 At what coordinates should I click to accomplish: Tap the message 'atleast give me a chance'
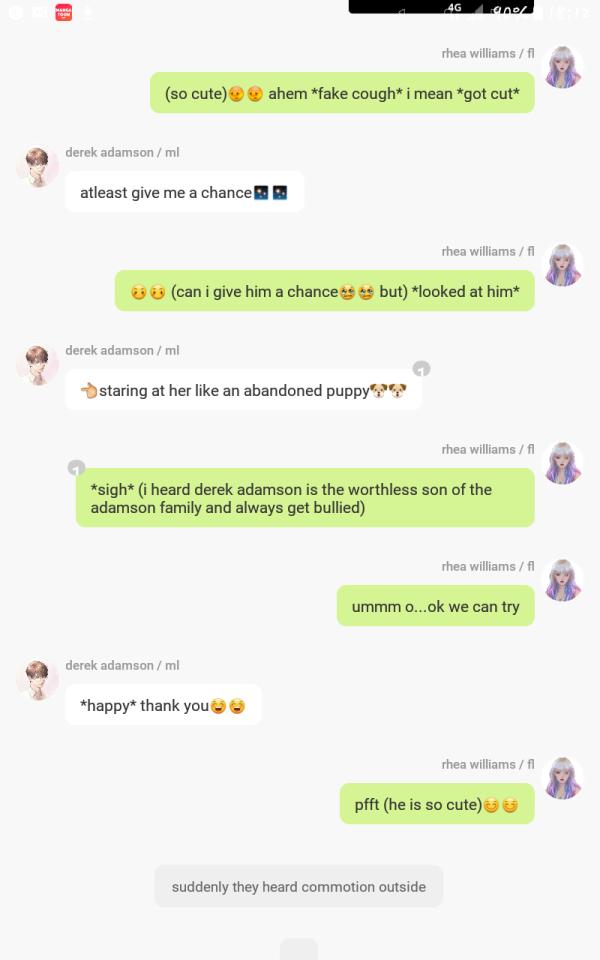pos(184,192)
